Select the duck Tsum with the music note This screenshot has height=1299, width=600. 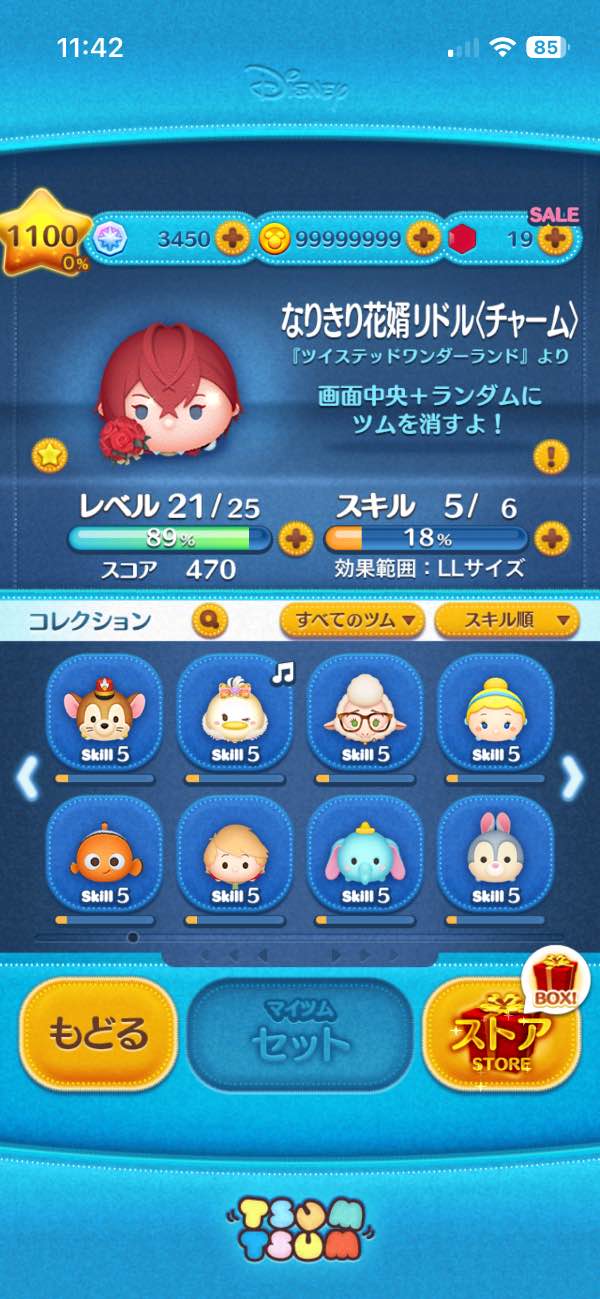[x=234, y=715]
